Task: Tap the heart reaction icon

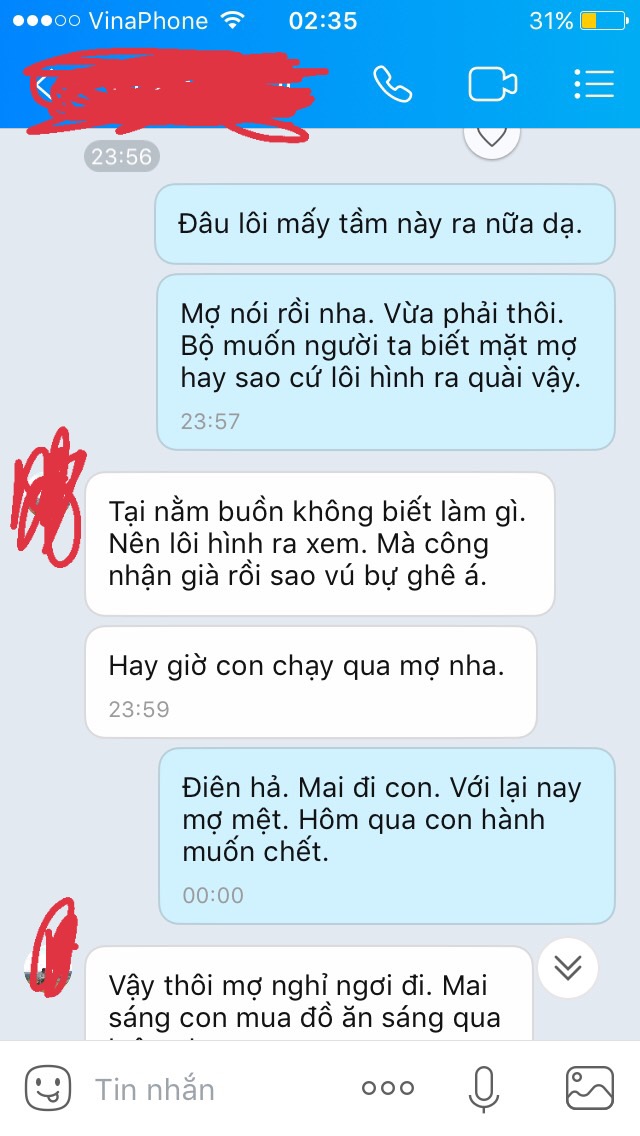Action: click(x=491, y=136)
